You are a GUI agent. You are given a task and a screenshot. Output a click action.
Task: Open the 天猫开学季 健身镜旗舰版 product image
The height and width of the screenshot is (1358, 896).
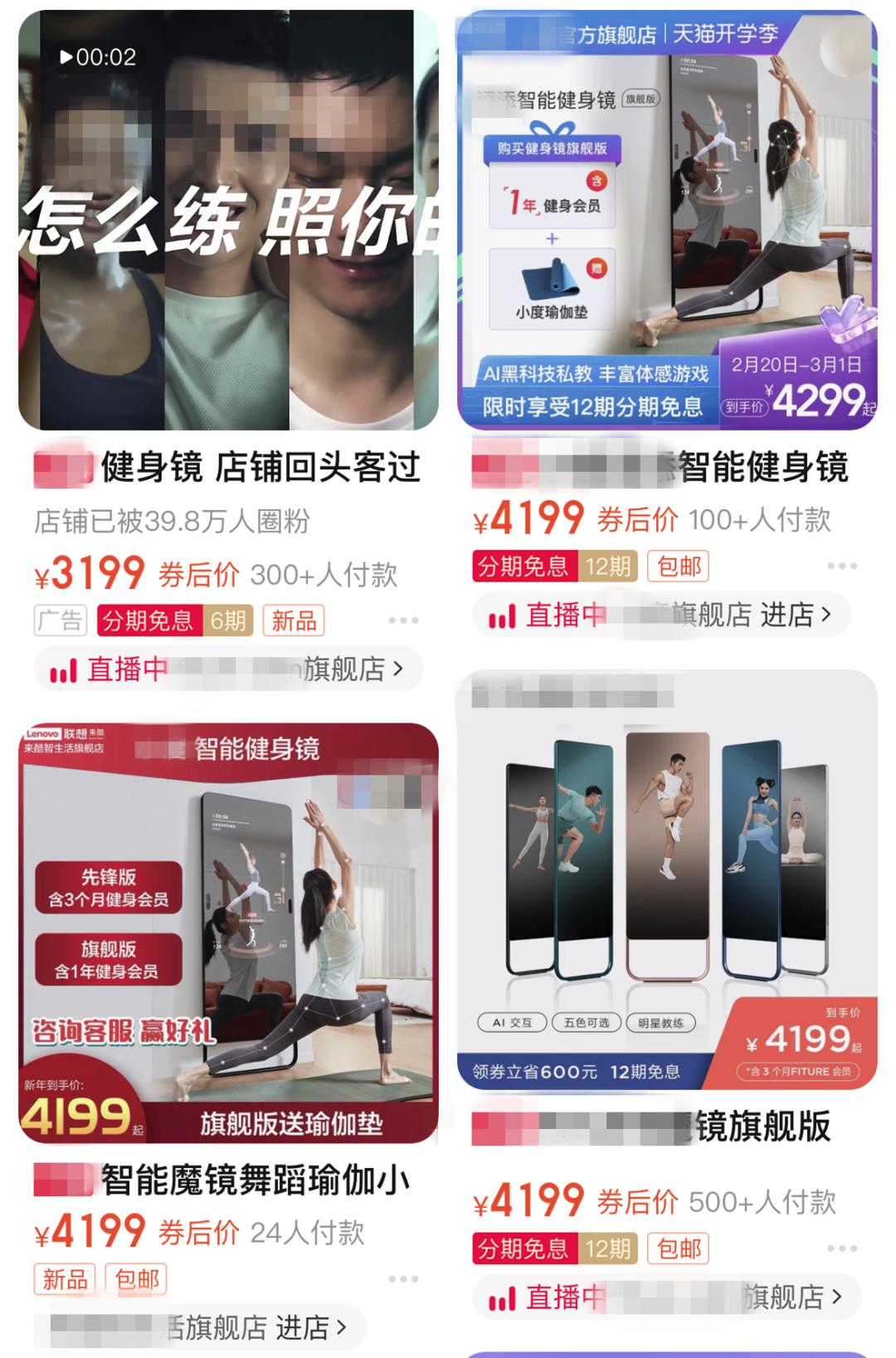click(x=667, y=220)
